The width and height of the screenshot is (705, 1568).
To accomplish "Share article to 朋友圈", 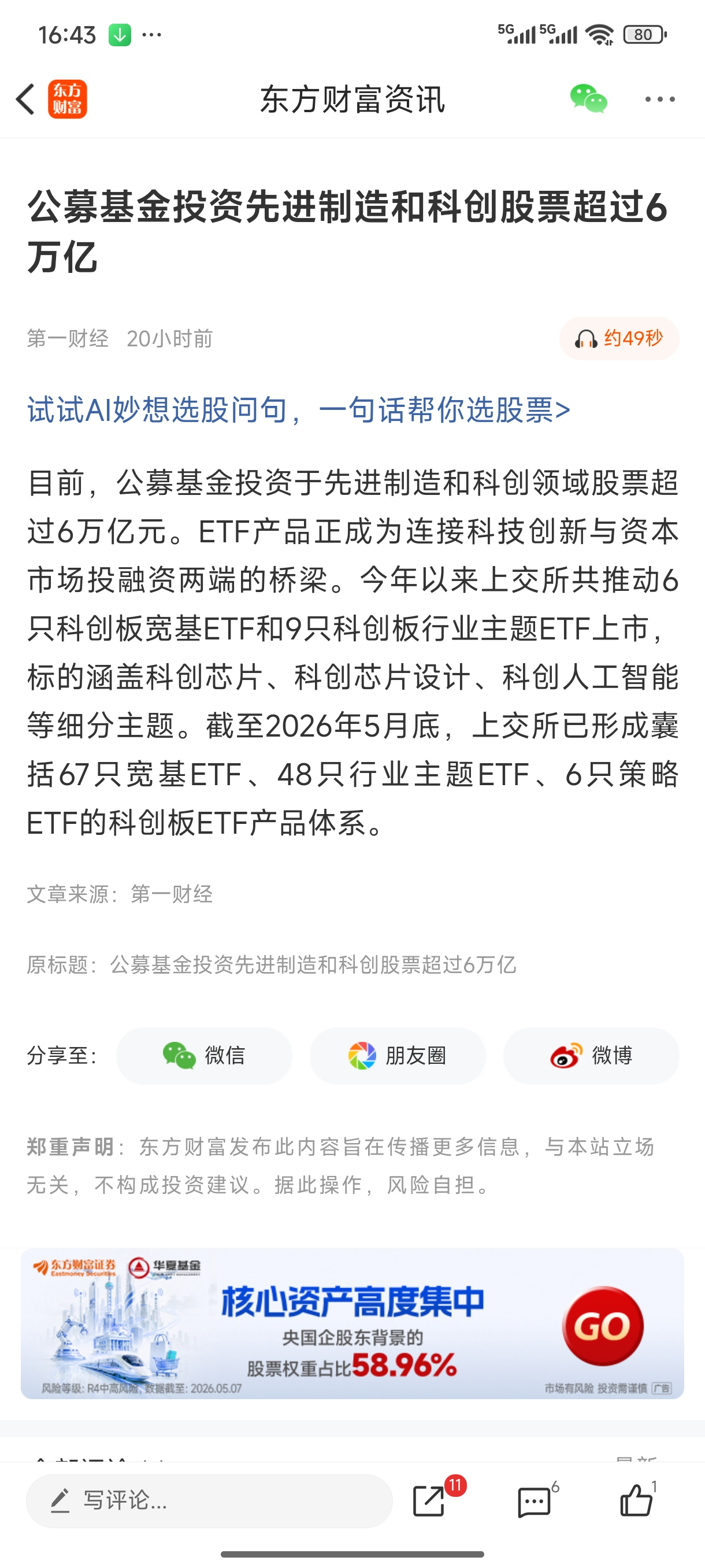I will (398, 1056).
